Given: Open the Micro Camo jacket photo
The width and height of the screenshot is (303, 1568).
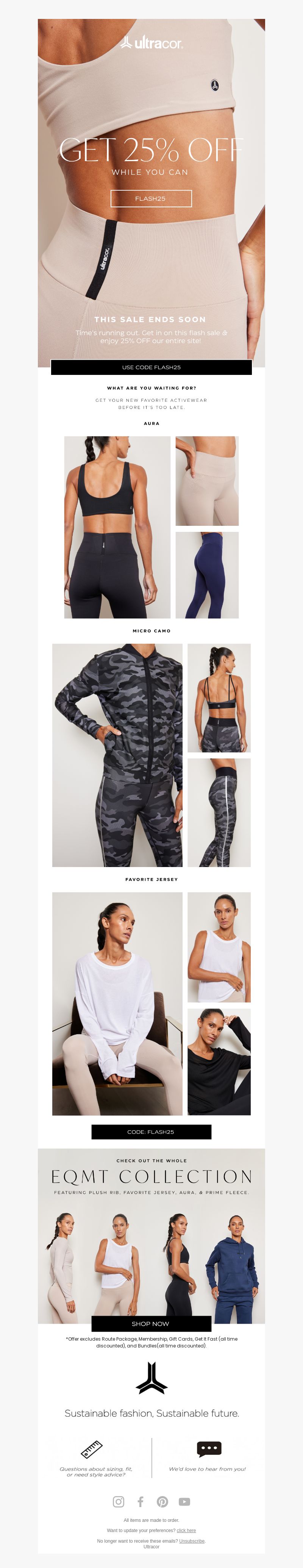Looking at the screenshot, I should point(117,755).
